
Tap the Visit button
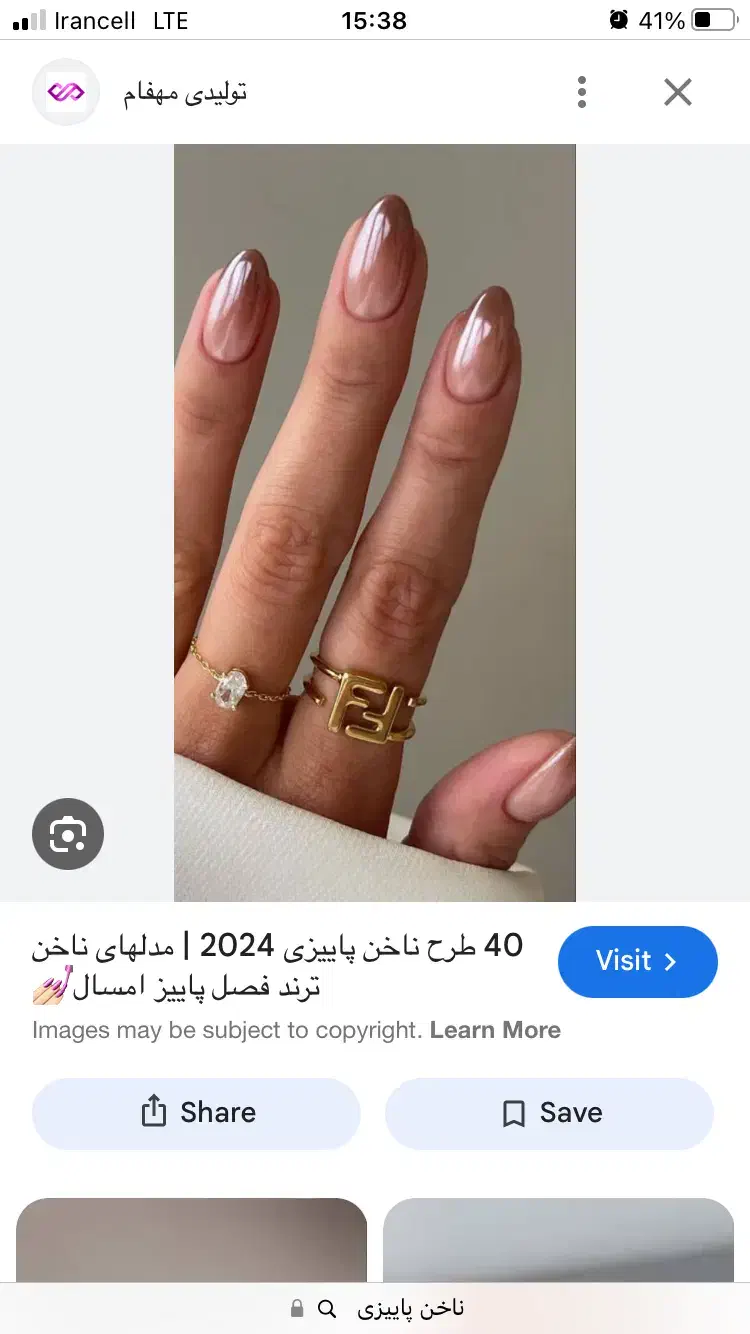click(x=638, y=961)
